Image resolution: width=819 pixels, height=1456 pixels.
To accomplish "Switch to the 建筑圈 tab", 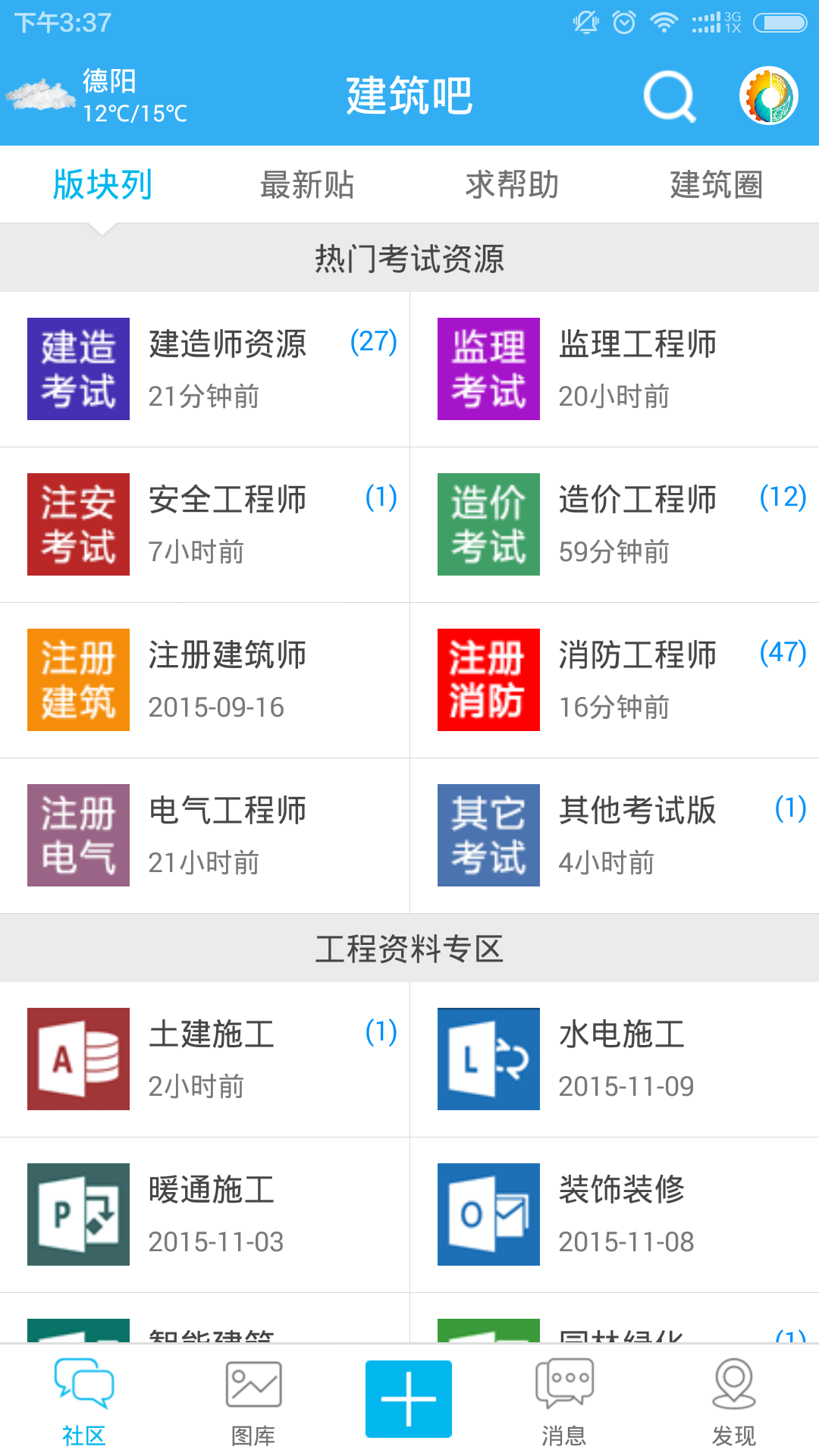I will point(716,185).
